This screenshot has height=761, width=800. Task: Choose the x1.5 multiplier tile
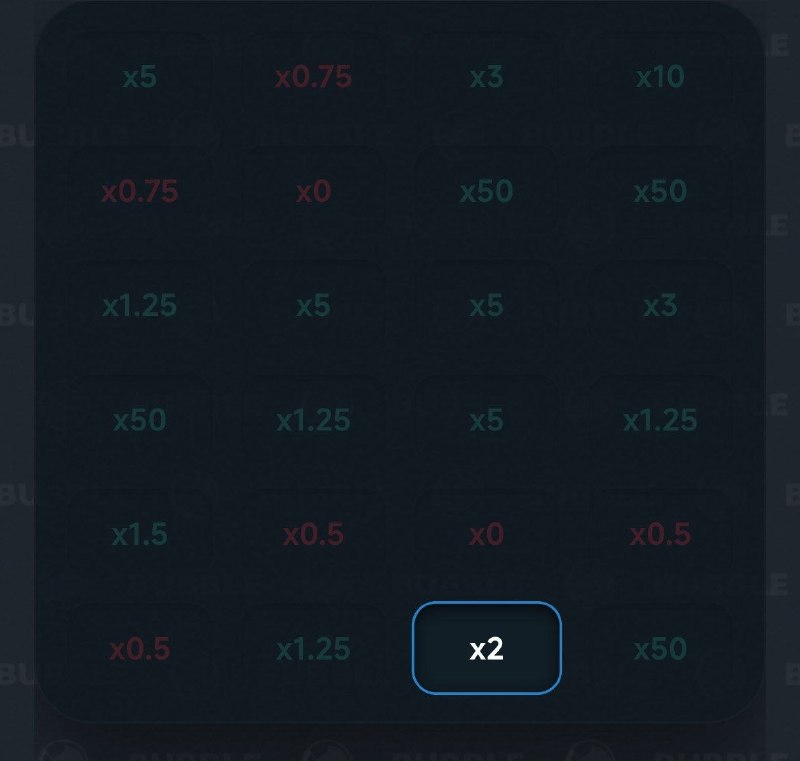140,534
